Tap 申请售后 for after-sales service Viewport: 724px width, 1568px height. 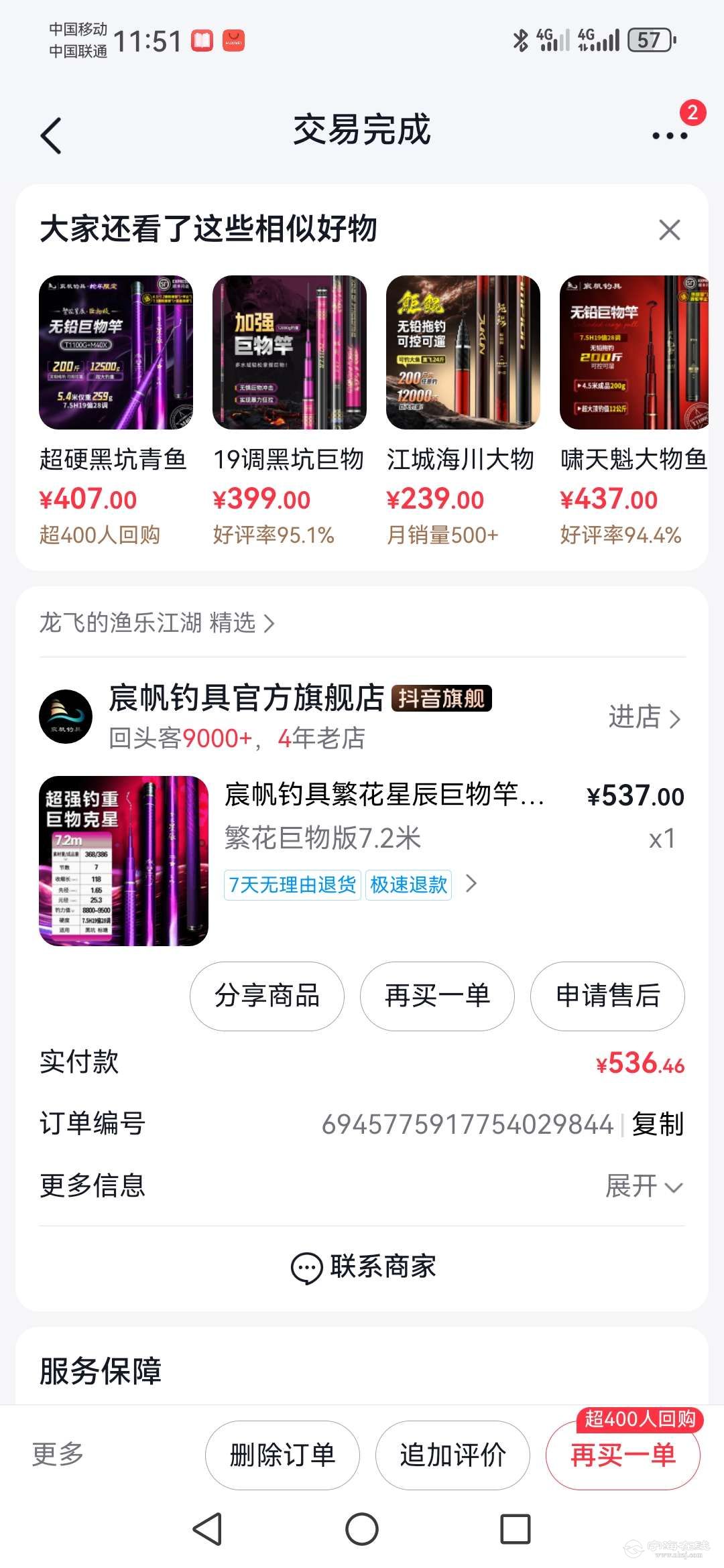[607, 996]
